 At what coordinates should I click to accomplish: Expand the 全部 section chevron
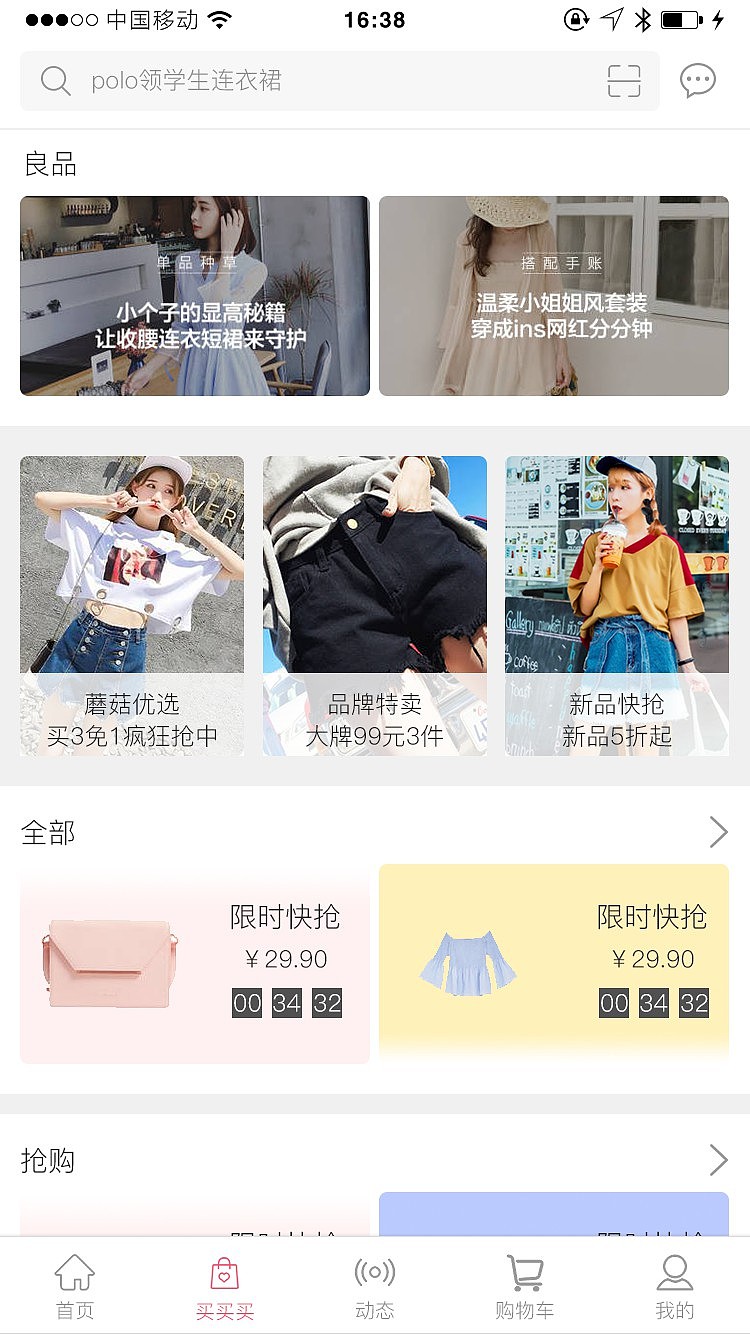pos(717,831)
